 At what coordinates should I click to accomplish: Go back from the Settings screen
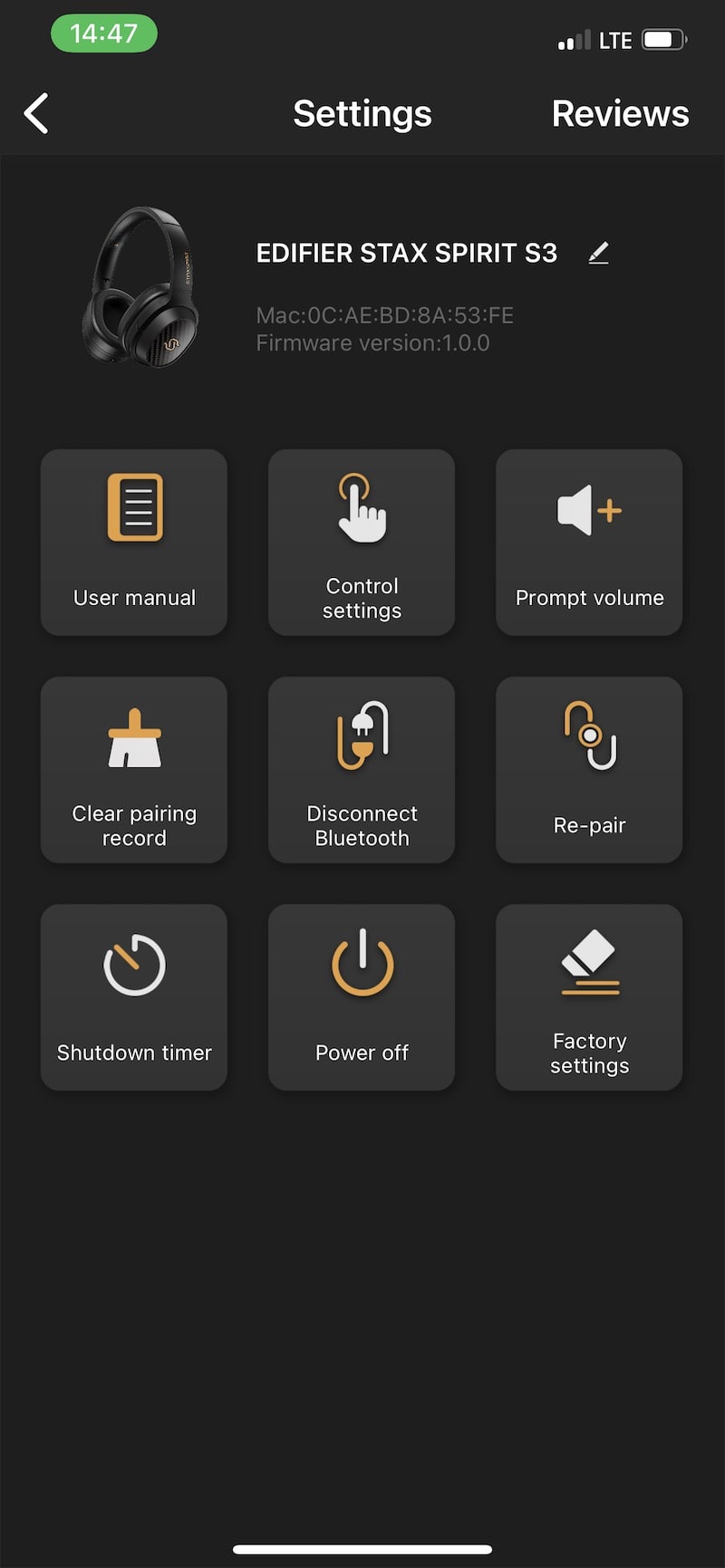(36, 114)
